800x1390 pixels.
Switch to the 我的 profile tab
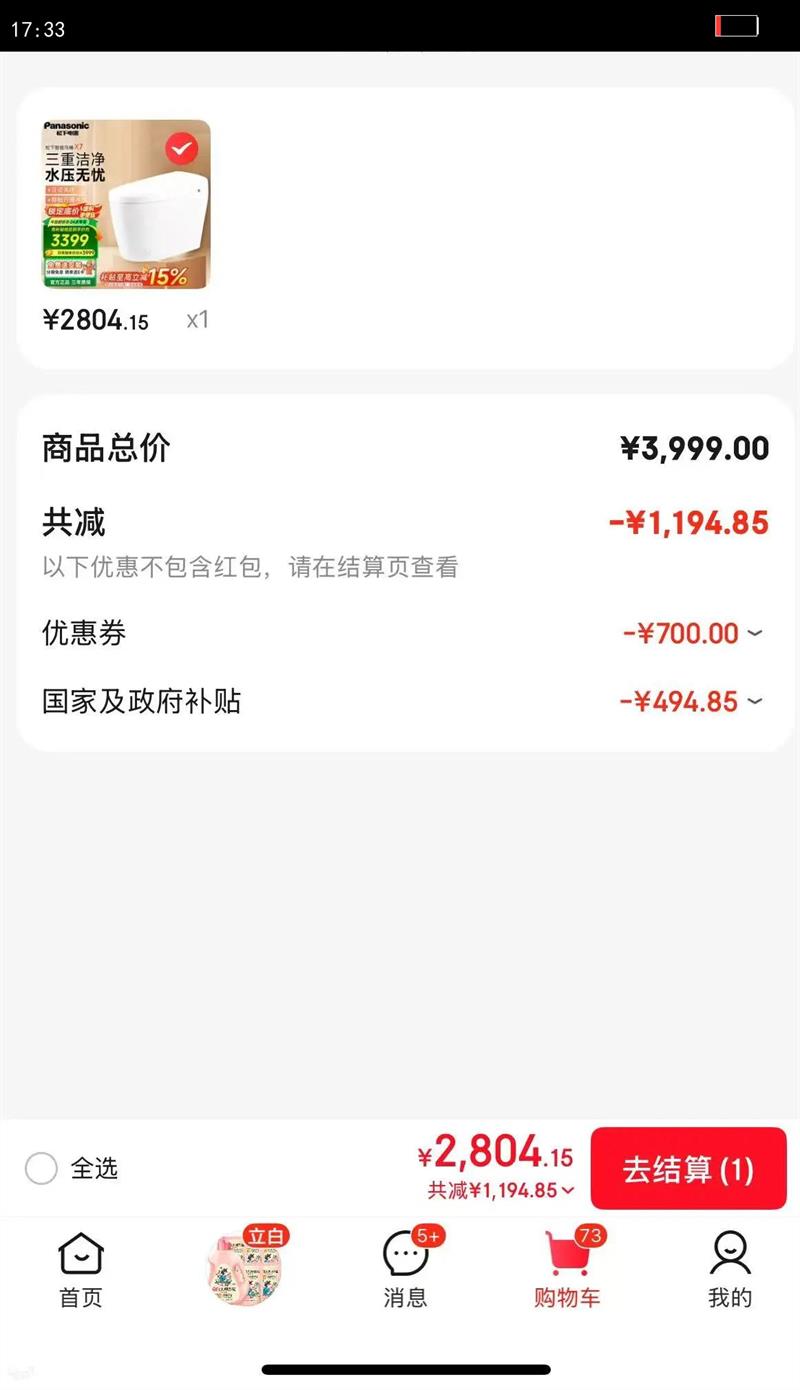(729, 1270)
